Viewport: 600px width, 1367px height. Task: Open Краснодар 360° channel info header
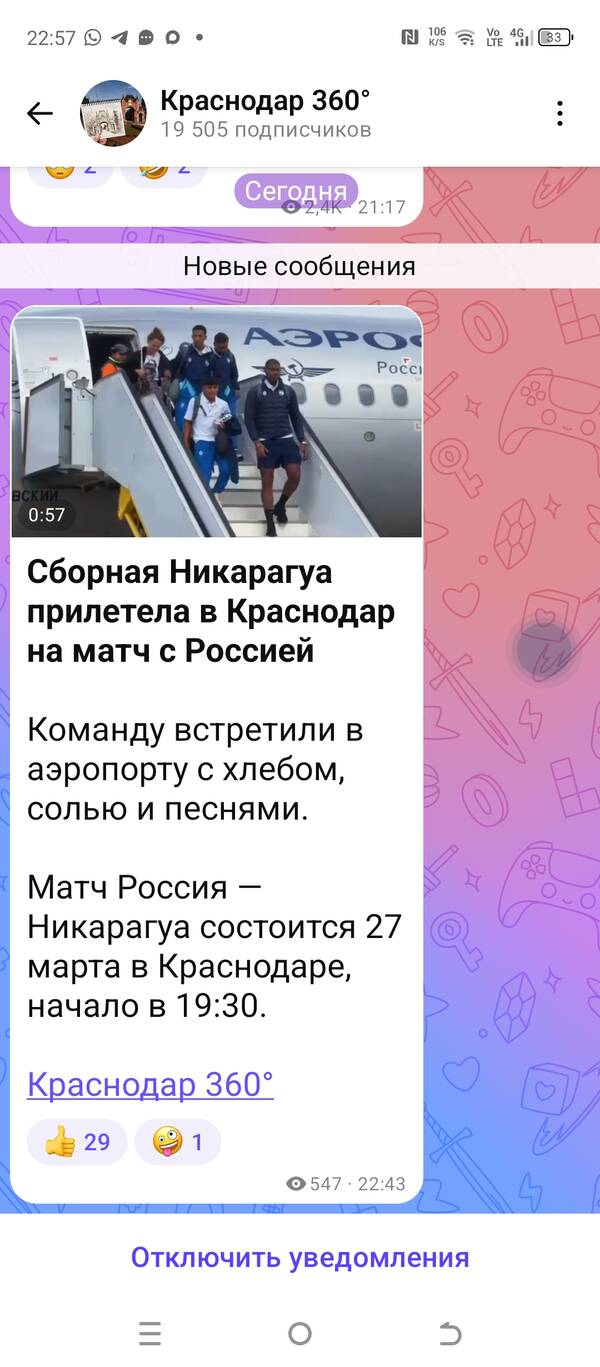coord(265,113)
